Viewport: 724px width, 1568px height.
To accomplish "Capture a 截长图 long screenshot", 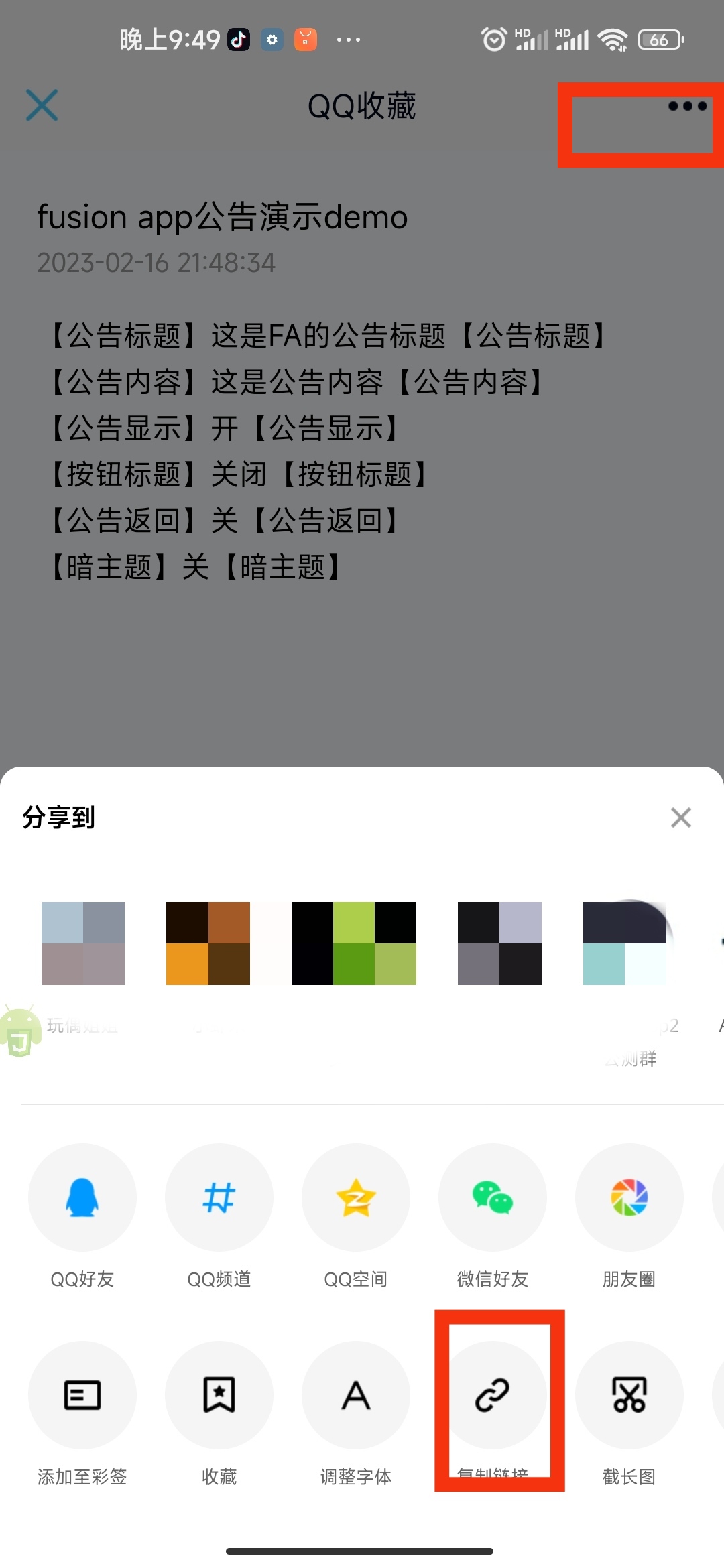I will [x=629, y=1395].
